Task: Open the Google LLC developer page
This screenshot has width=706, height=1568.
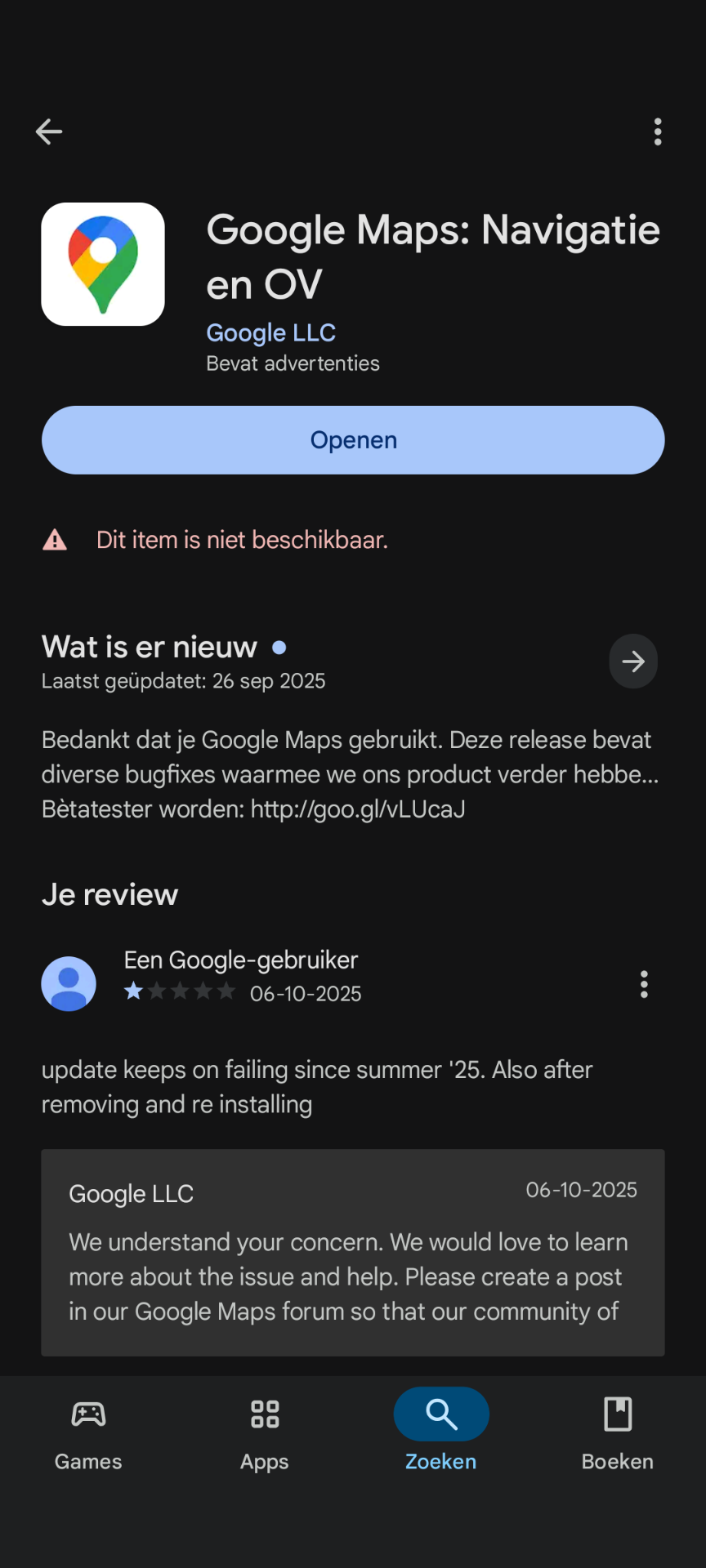Action: (x=270, y=333)
